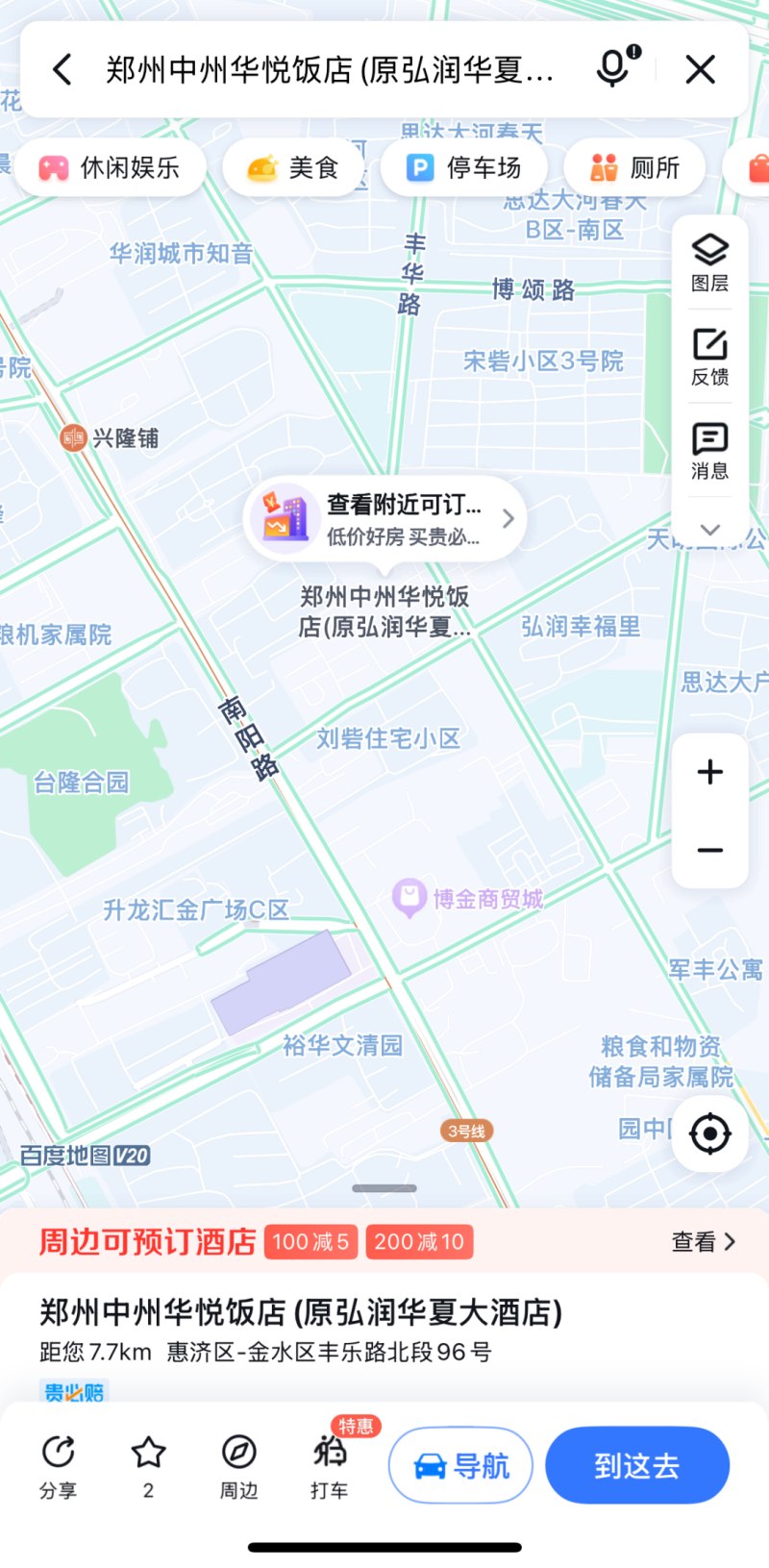The width and height of the screenshot is (769, 1568).
Task: Toggle the 停车场 parking filter chip
Action: [x=464, y=166]
